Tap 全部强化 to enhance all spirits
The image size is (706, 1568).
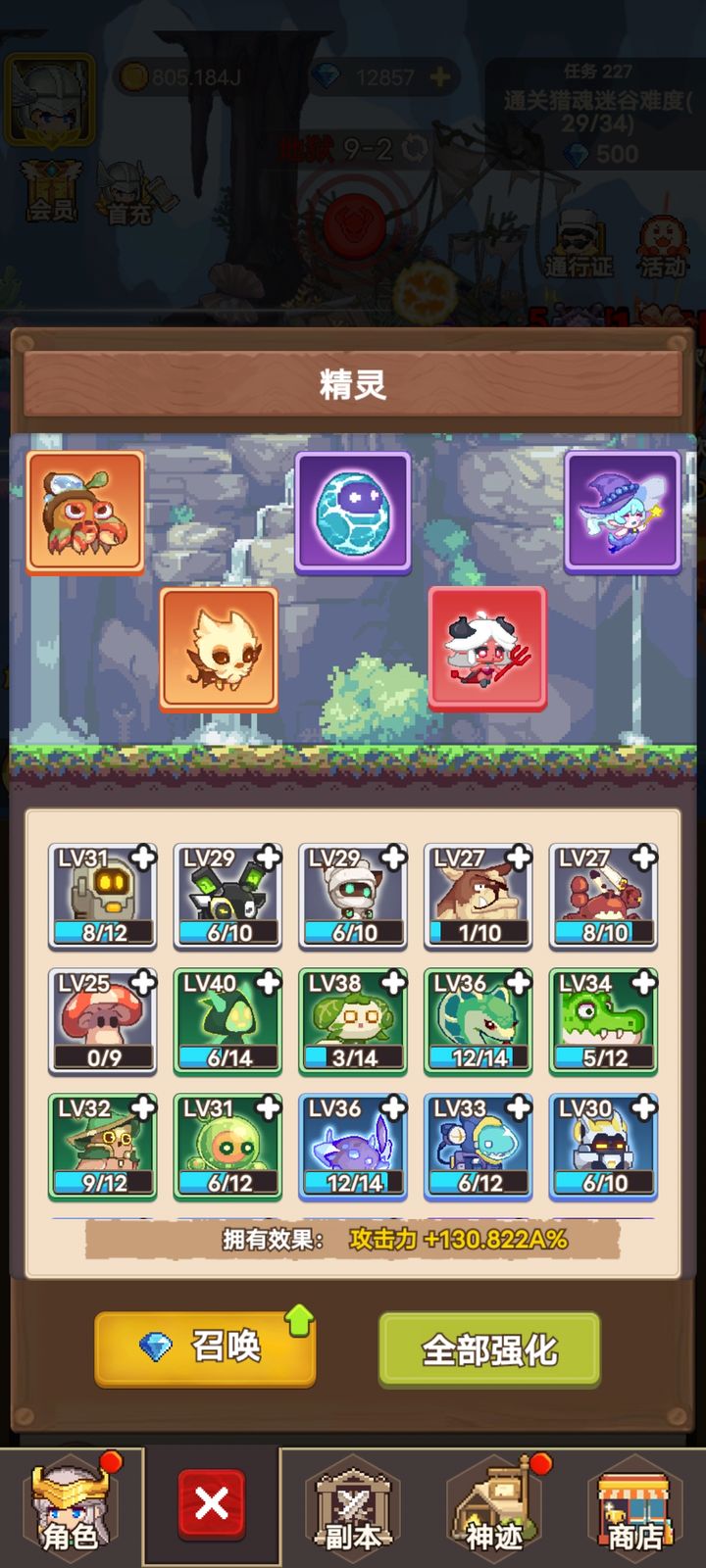pyautogui.click(x=489, y=1350)
